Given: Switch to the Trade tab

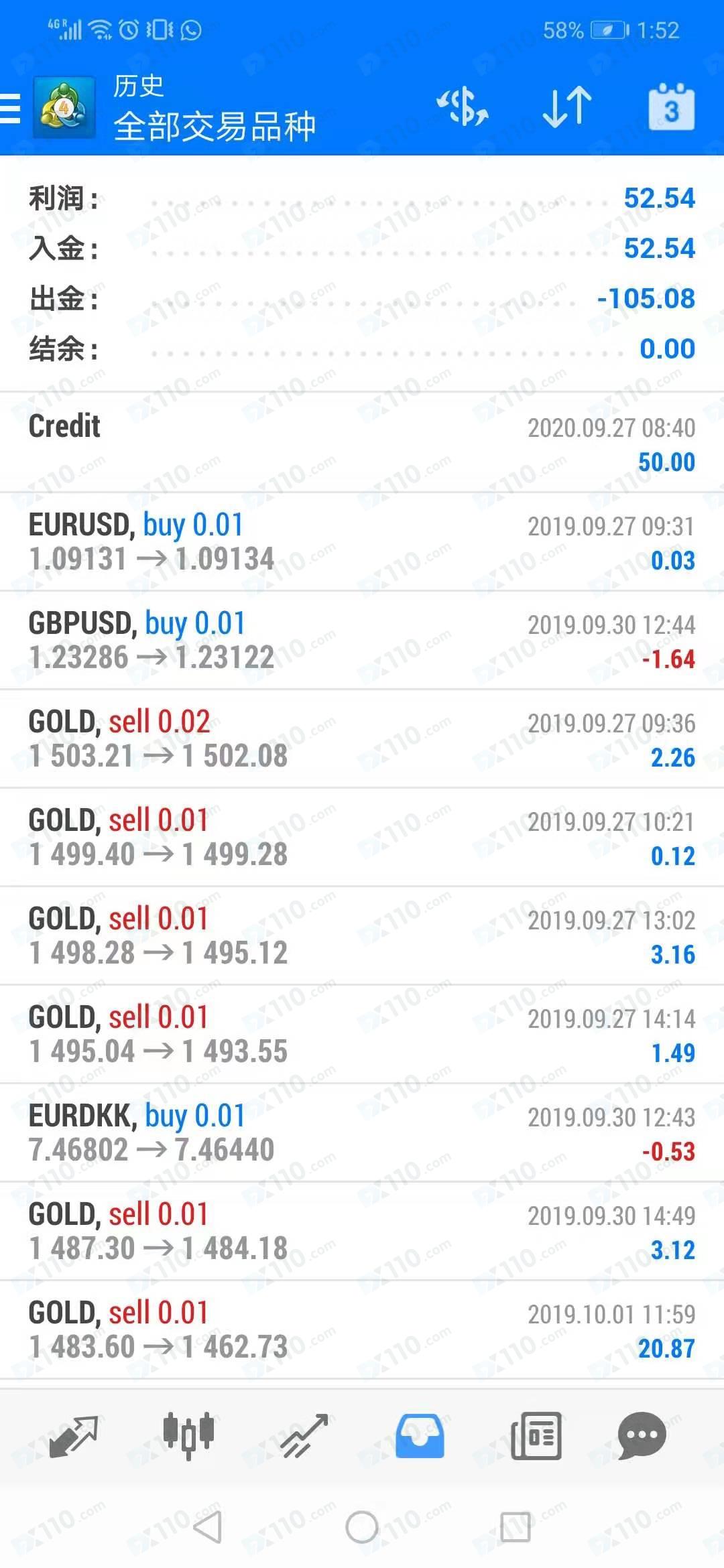Looking at the screenshot, I should tap(305, 1436).
